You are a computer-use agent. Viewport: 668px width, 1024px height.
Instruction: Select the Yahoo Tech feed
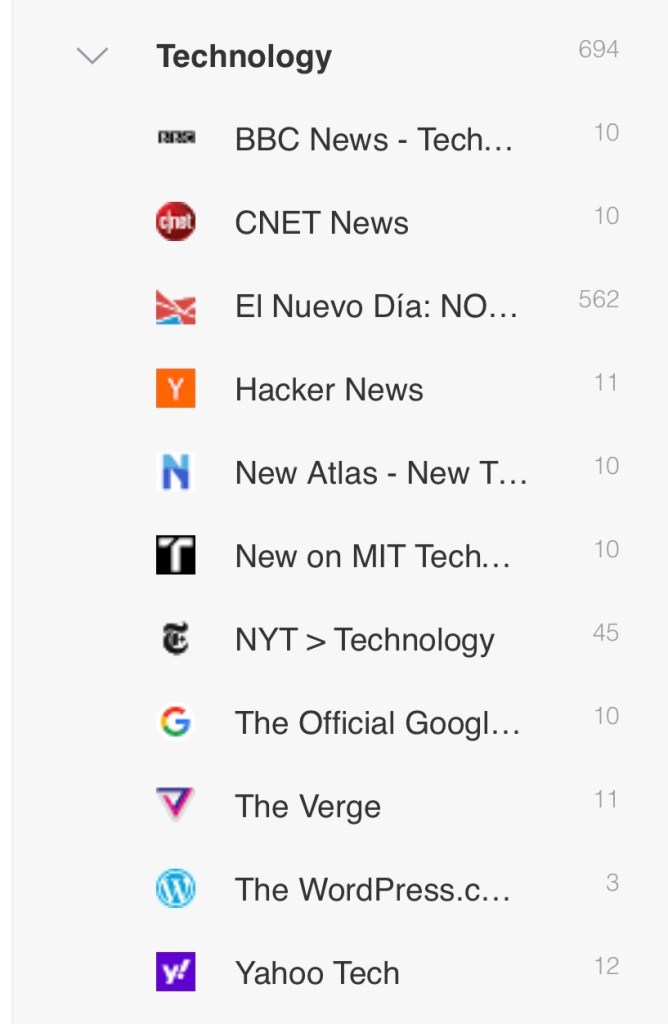(317, 973)
